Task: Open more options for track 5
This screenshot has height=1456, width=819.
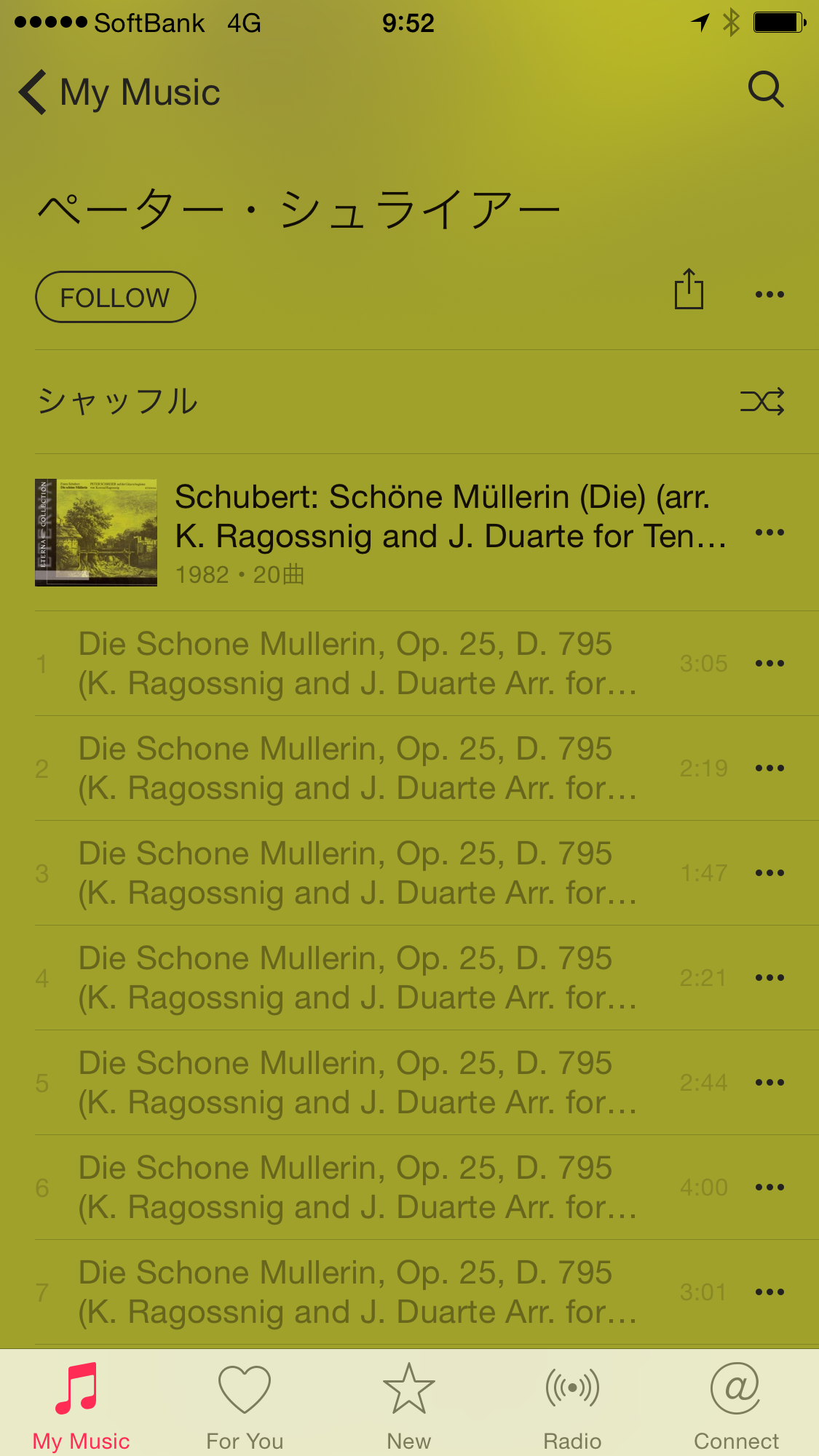Action: 769,1083
